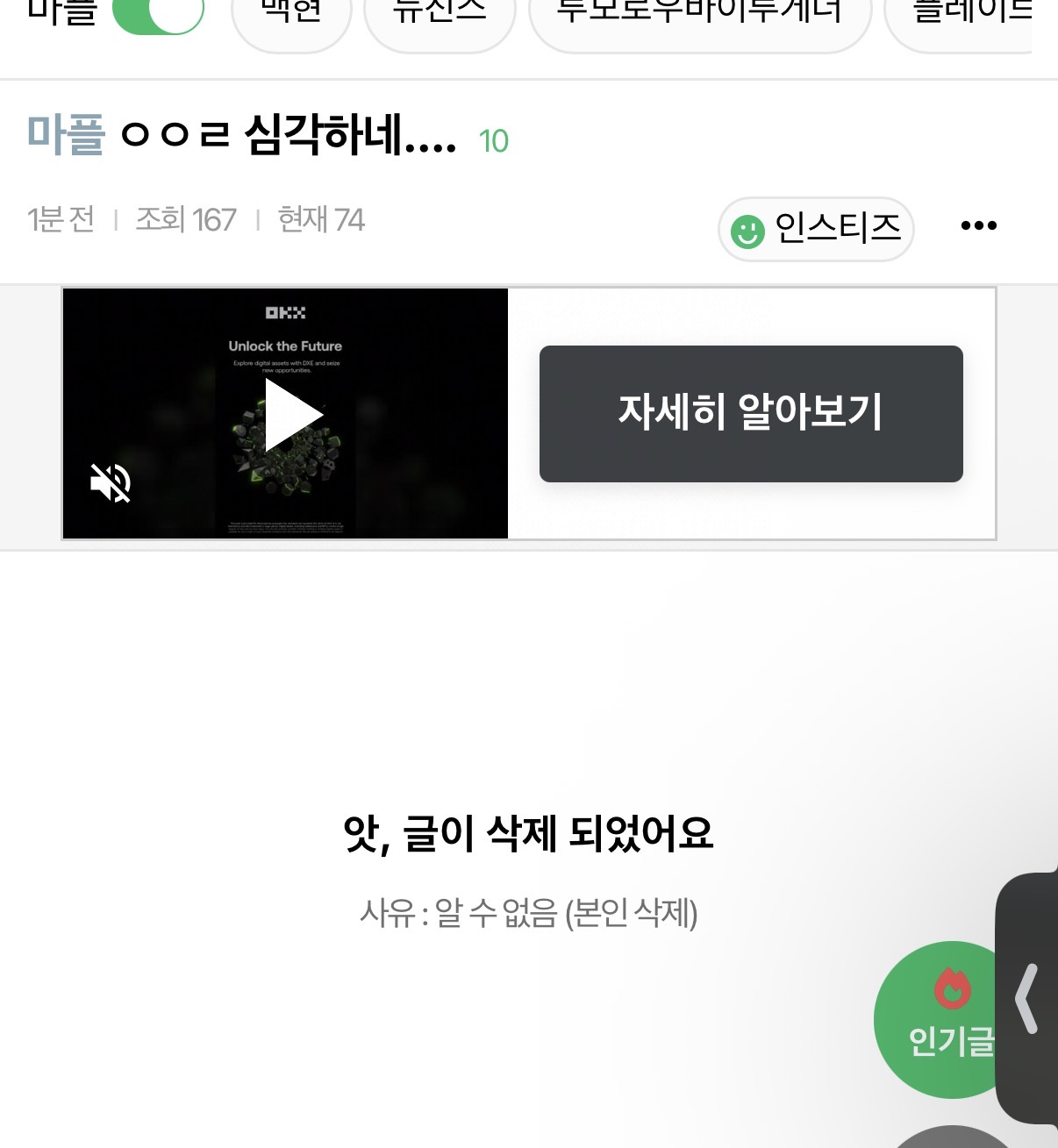Image resolution: width=1058 pixels, height=1148 pixels.
Task: Collapse the side panel with left chevron
Action: [x=1028, y=1000]
